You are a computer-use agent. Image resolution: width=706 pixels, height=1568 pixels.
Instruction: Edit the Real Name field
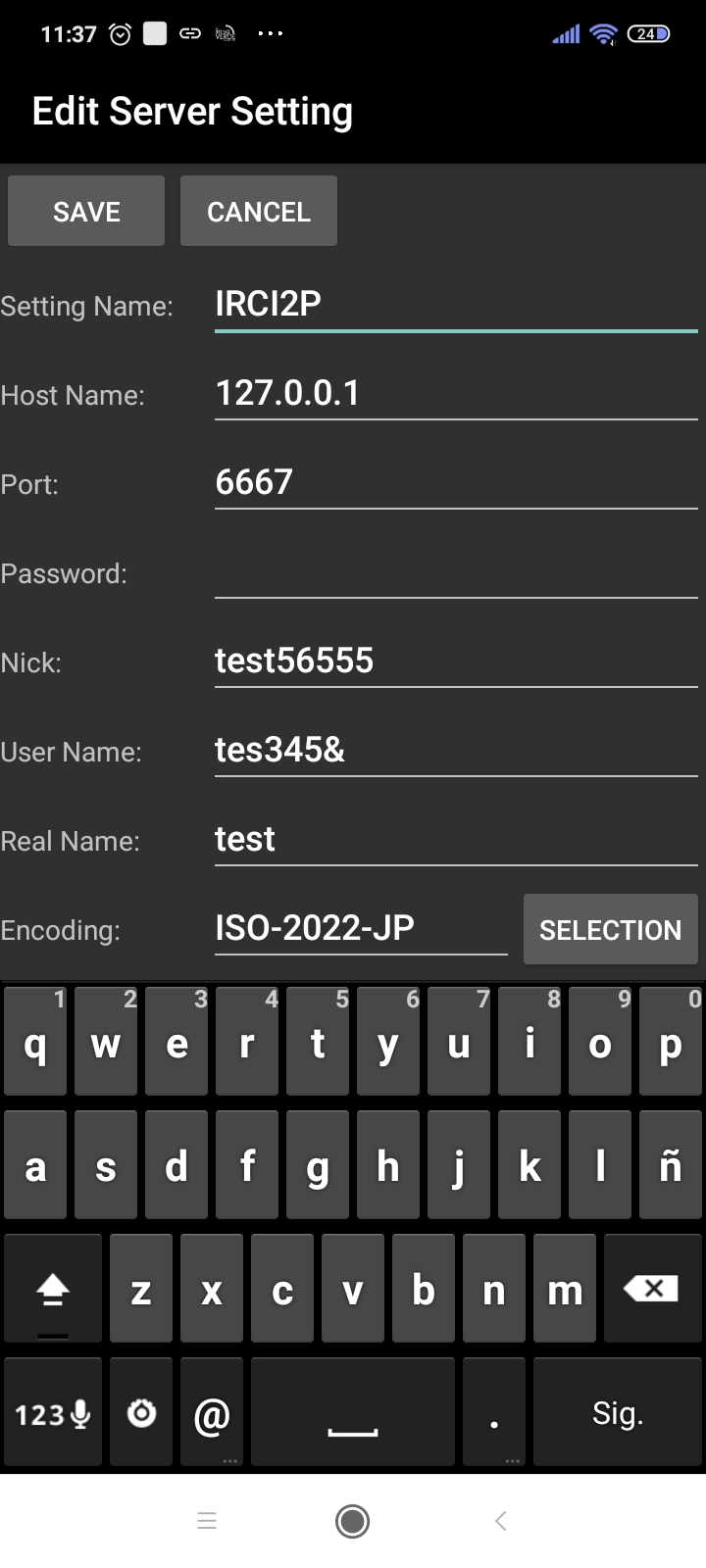[456, 840]
